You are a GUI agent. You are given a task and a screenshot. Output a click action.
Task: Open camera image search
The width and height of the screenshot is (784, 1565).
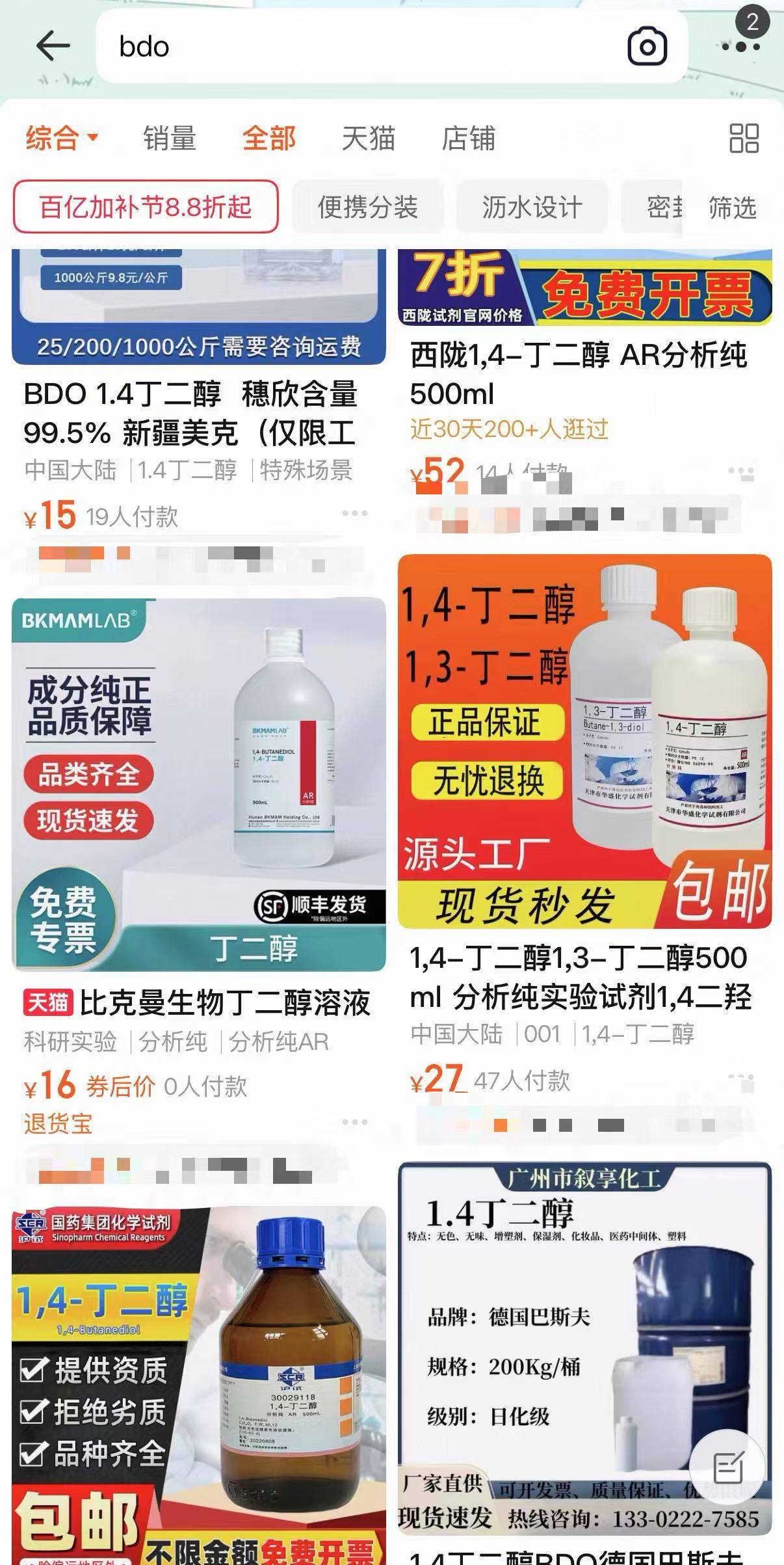tap(646, 47)
